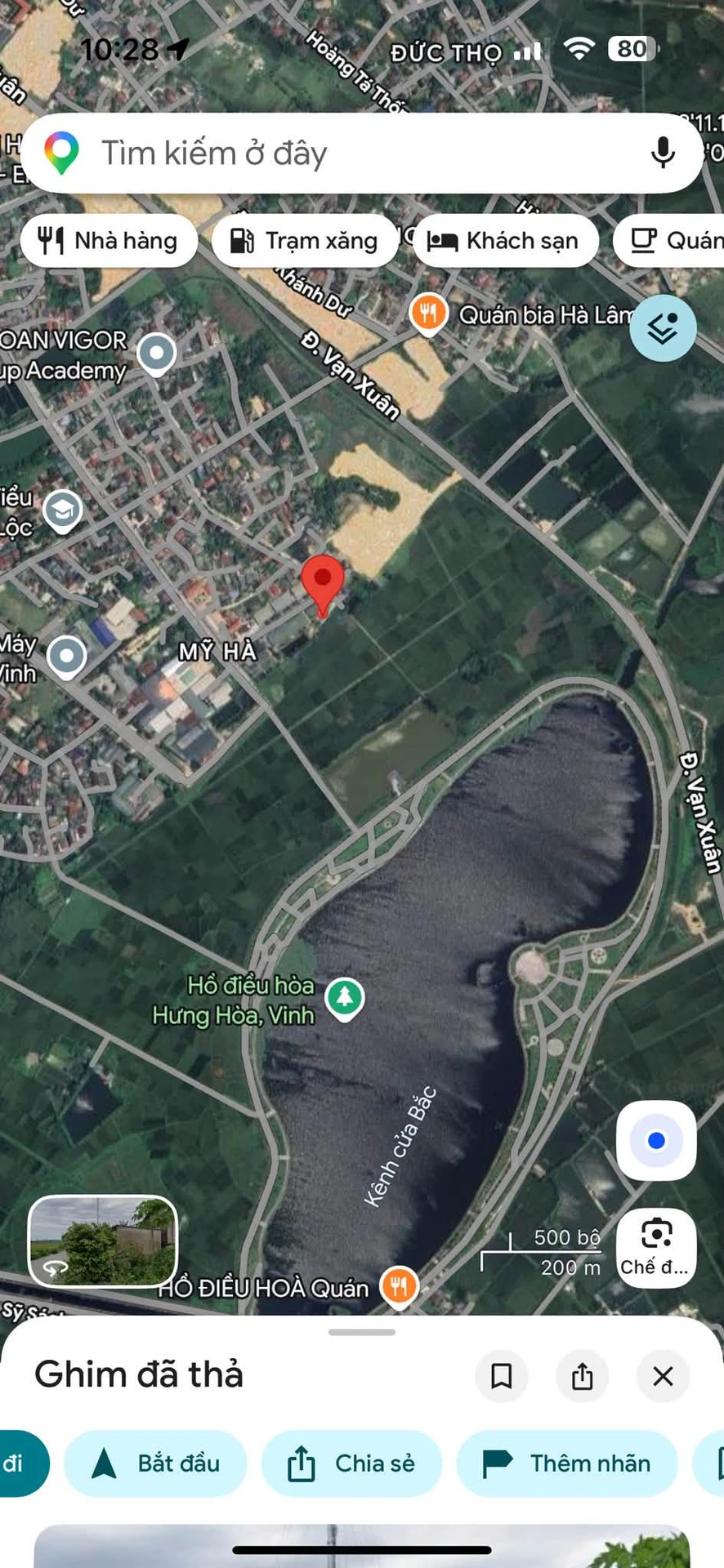
Task: Open the Street View thumbnail
Action: (103, 1241)
